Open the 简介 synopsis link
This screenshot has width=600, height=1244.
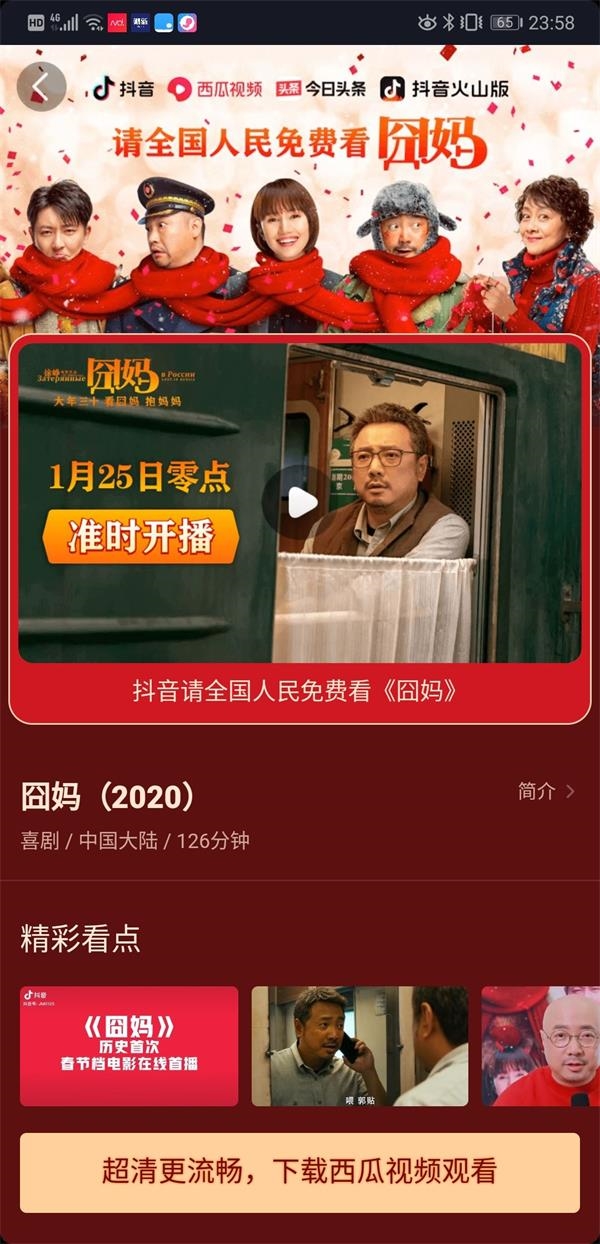coord(546,791)
